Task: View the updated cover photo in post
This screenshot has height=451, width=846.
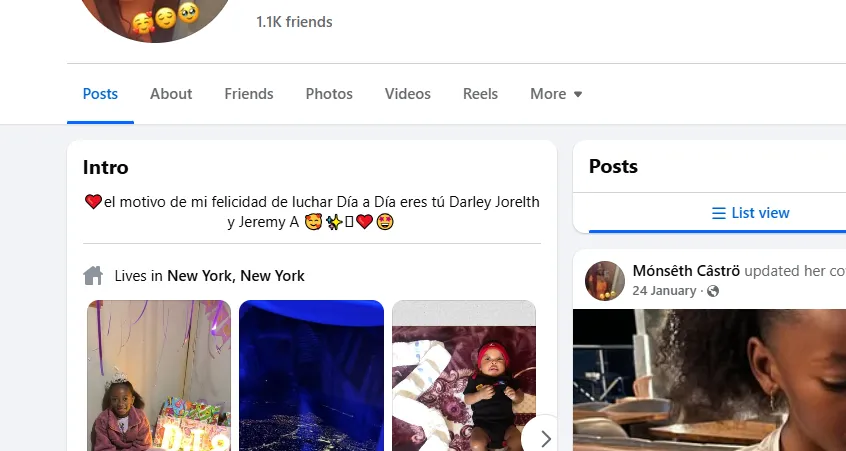Action: click(710, 380)
